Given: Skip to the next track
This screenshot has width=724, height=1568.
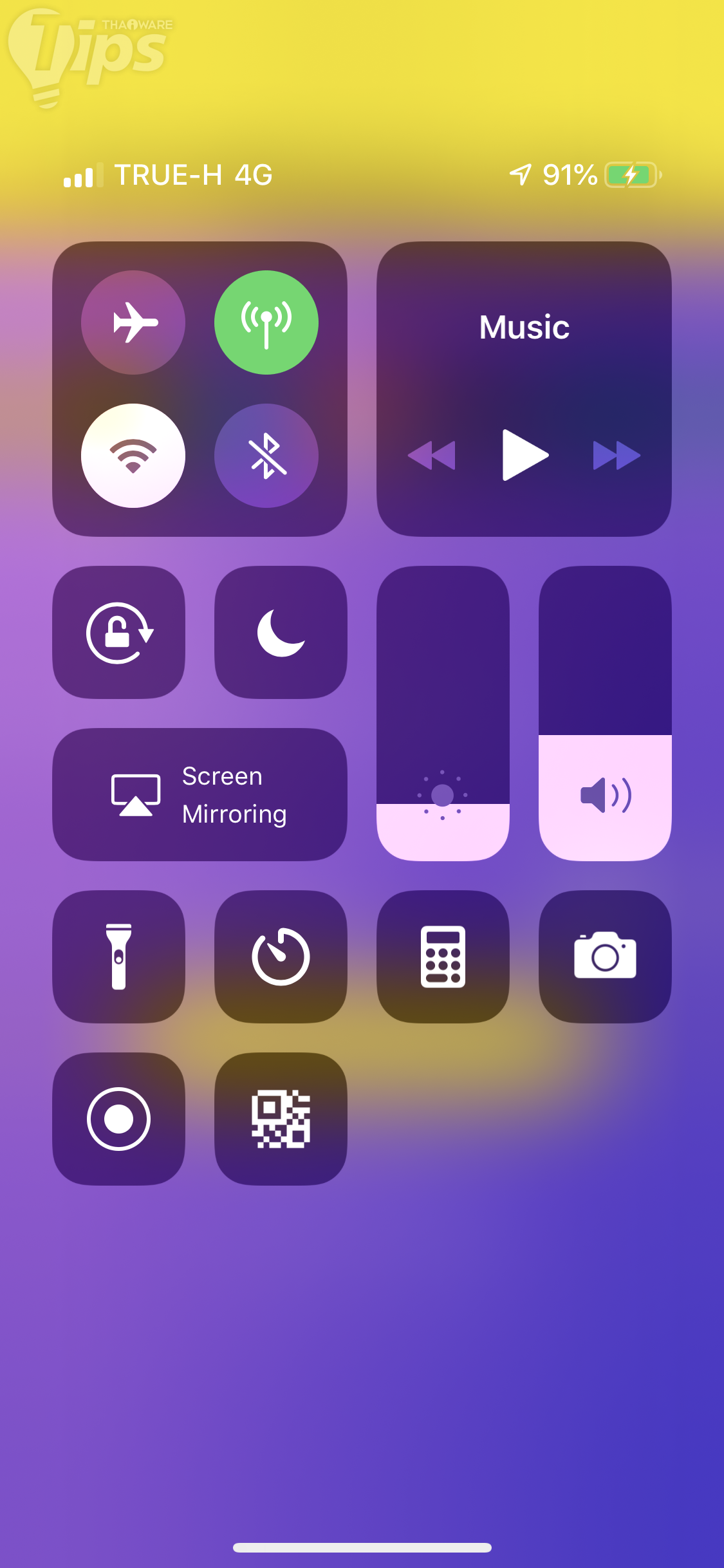Looking at the screenshot, I should coord(616,456).
